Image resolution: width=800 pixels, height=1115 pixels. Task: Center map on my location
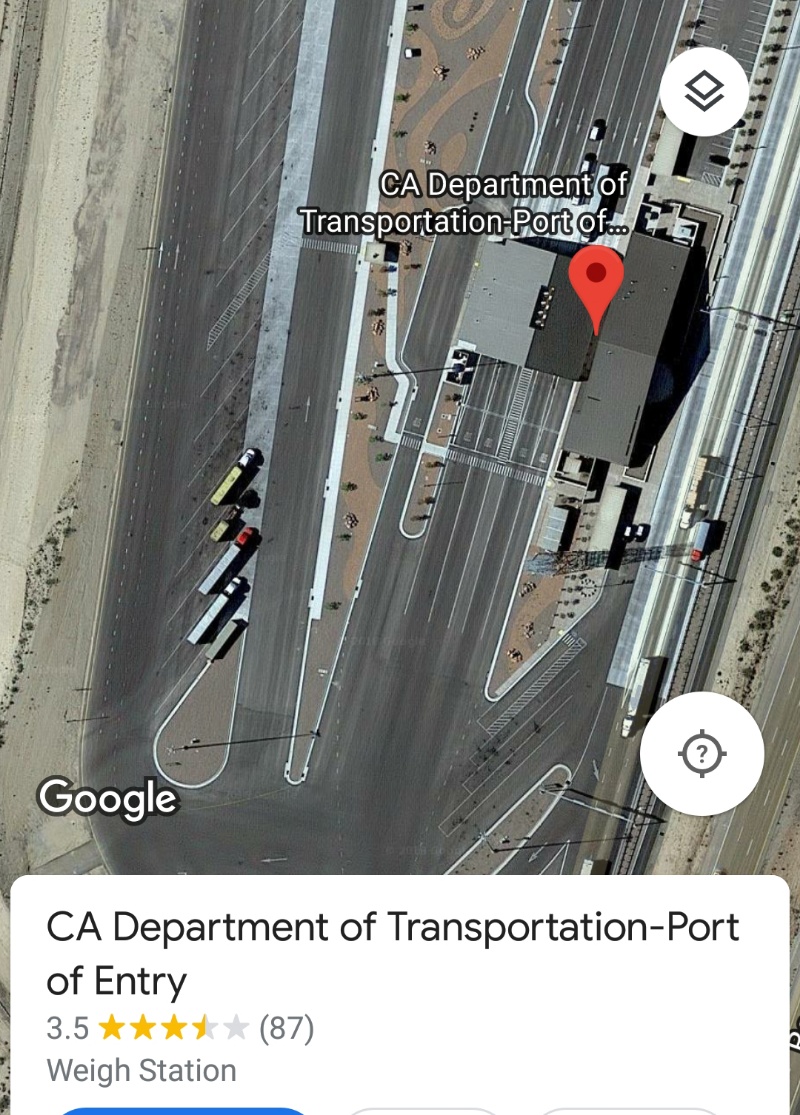point(701,754)
